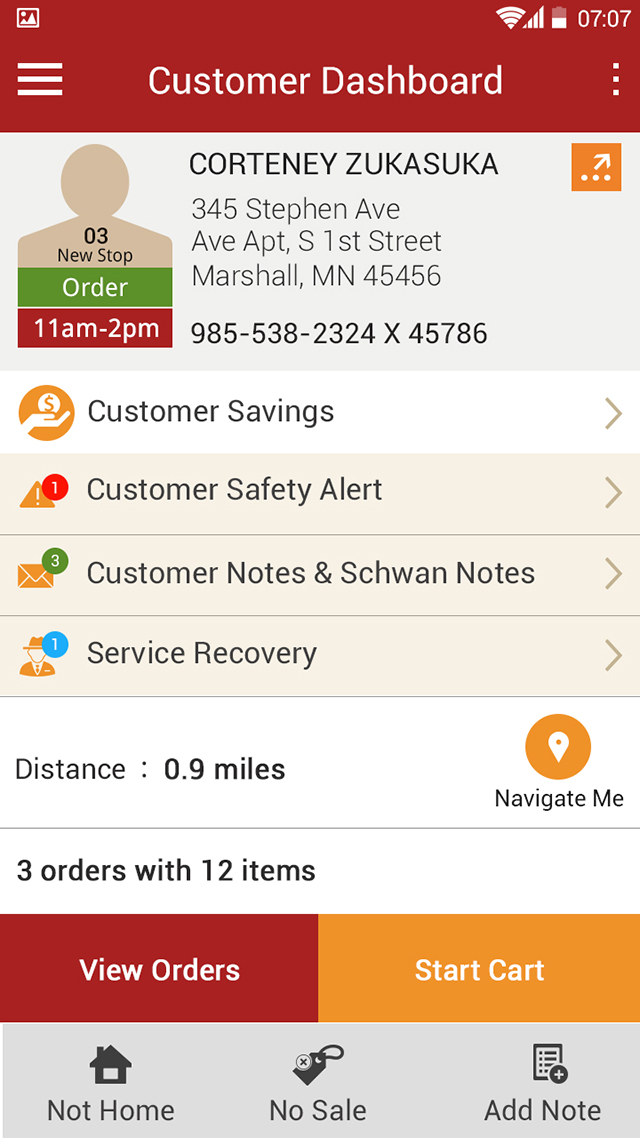Image resolution: width=640 pixels, height=1138 pixels.
Task: Tap View Orders
Action: [159, 969]
